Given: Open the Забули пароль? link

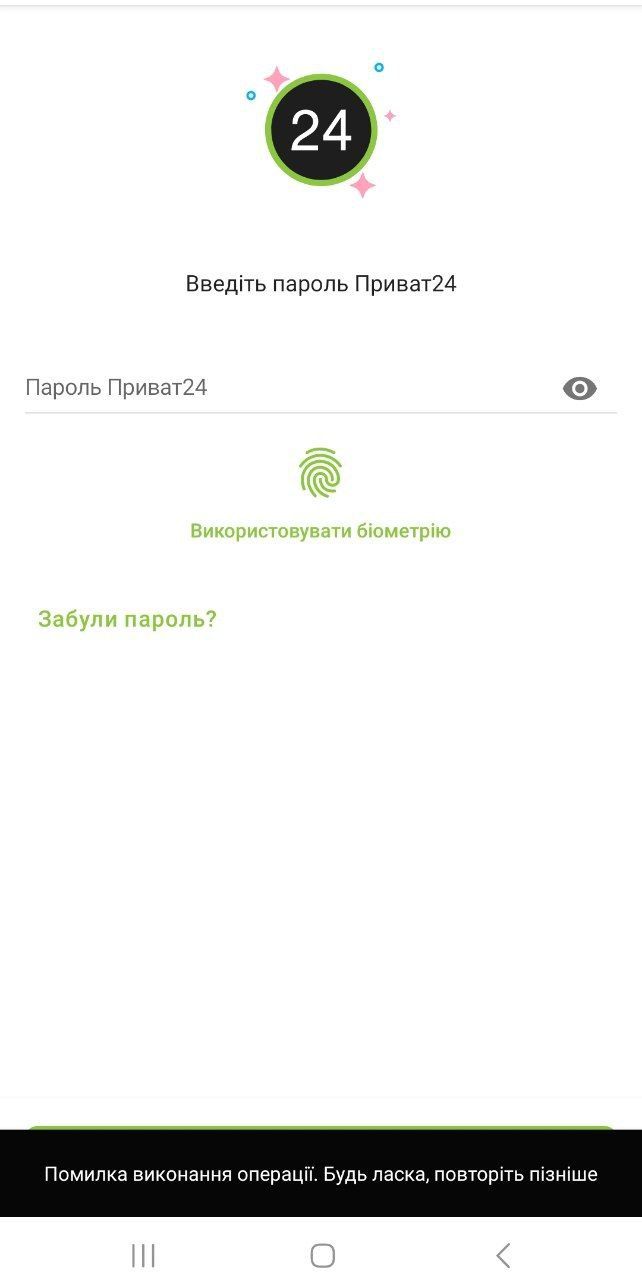Looking at the screenshot, I should tap(127, 619).
